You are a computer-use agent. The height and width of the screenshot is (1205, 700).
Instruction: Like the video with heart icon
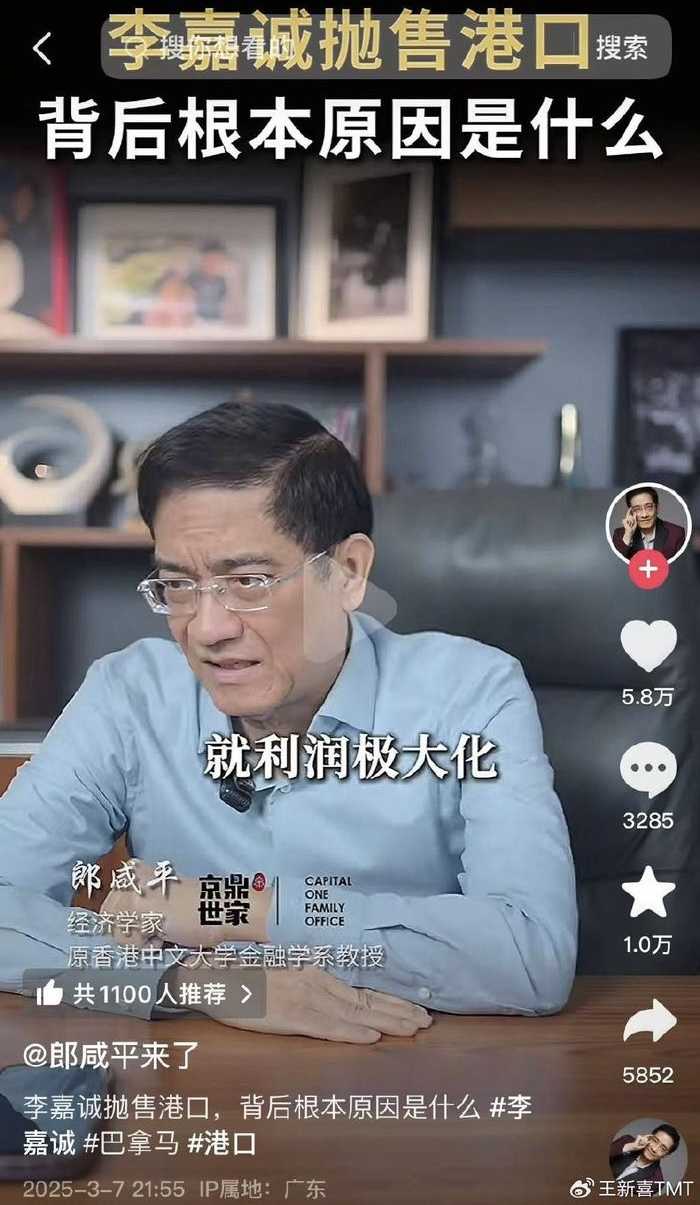tap(648, 645)
